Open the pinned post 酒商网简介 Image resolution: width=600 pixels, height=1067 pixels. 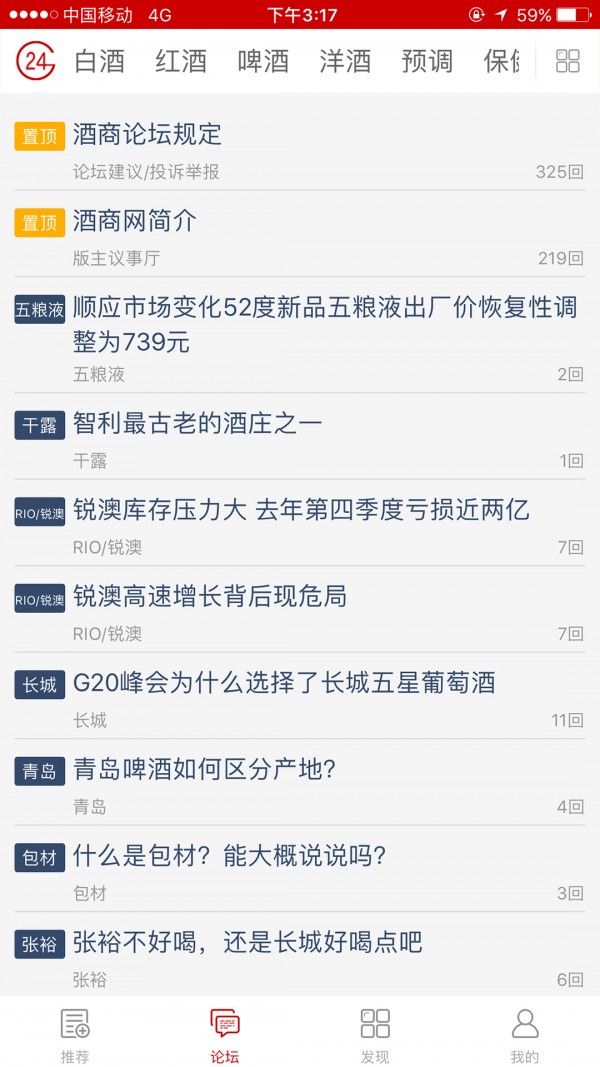(135, 221)
